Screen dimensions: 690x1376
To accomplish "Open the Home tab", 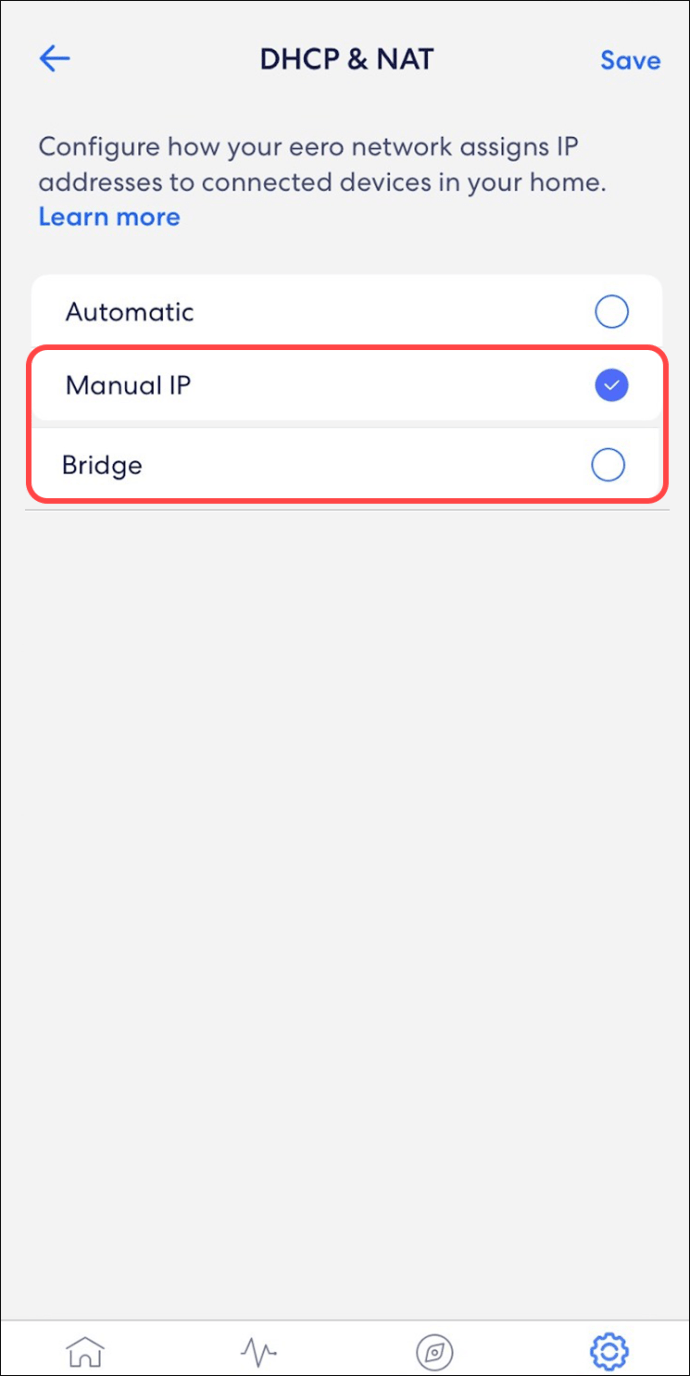I will click(x=85, y=1352).
